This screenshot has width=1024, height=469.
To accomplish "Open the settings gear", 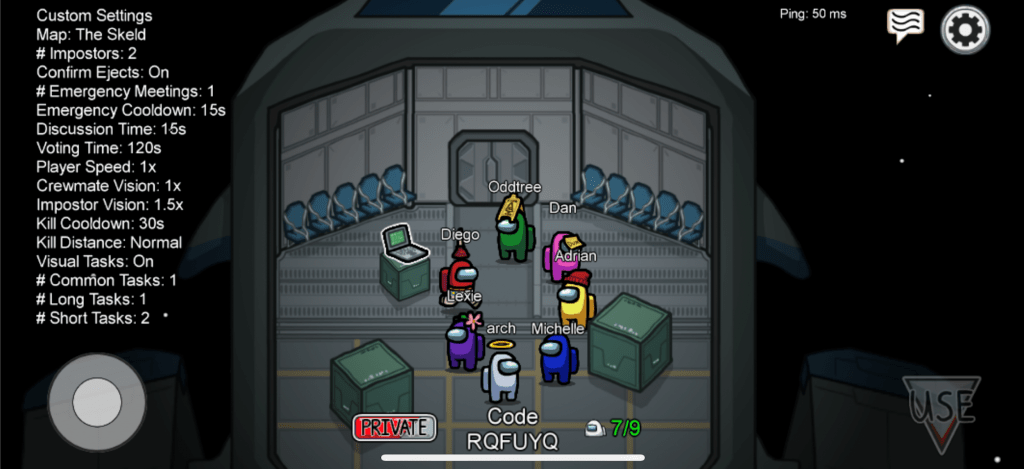I will (965, 31).
